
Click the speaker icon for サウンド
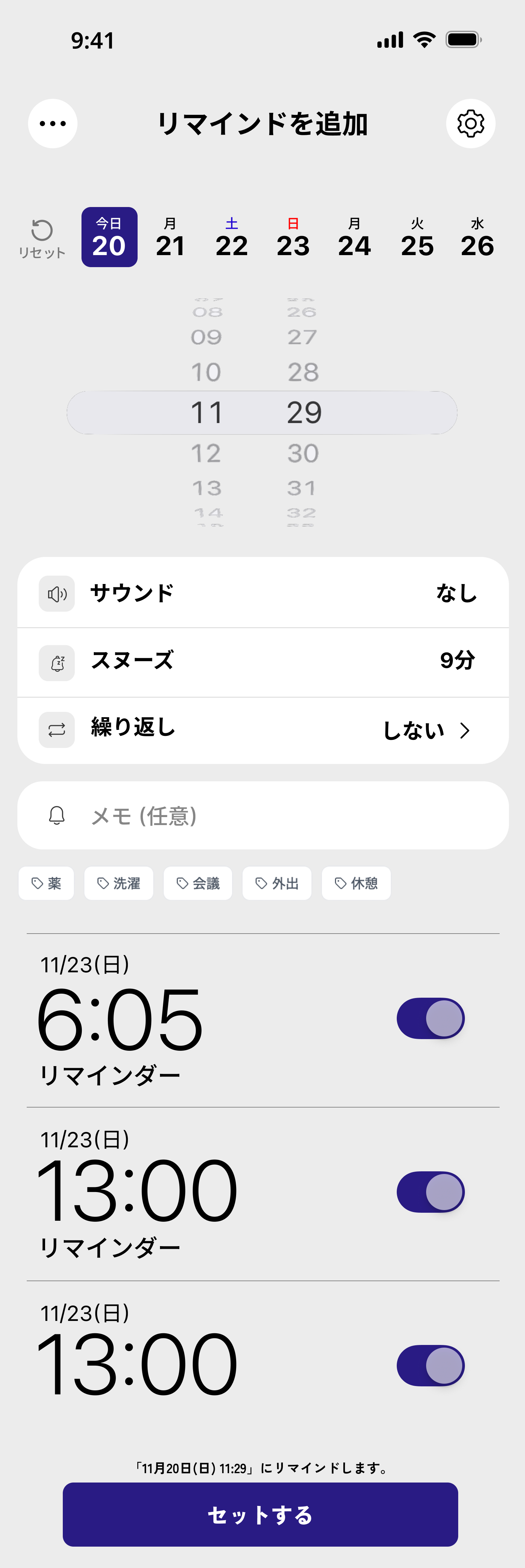(56, 593)
